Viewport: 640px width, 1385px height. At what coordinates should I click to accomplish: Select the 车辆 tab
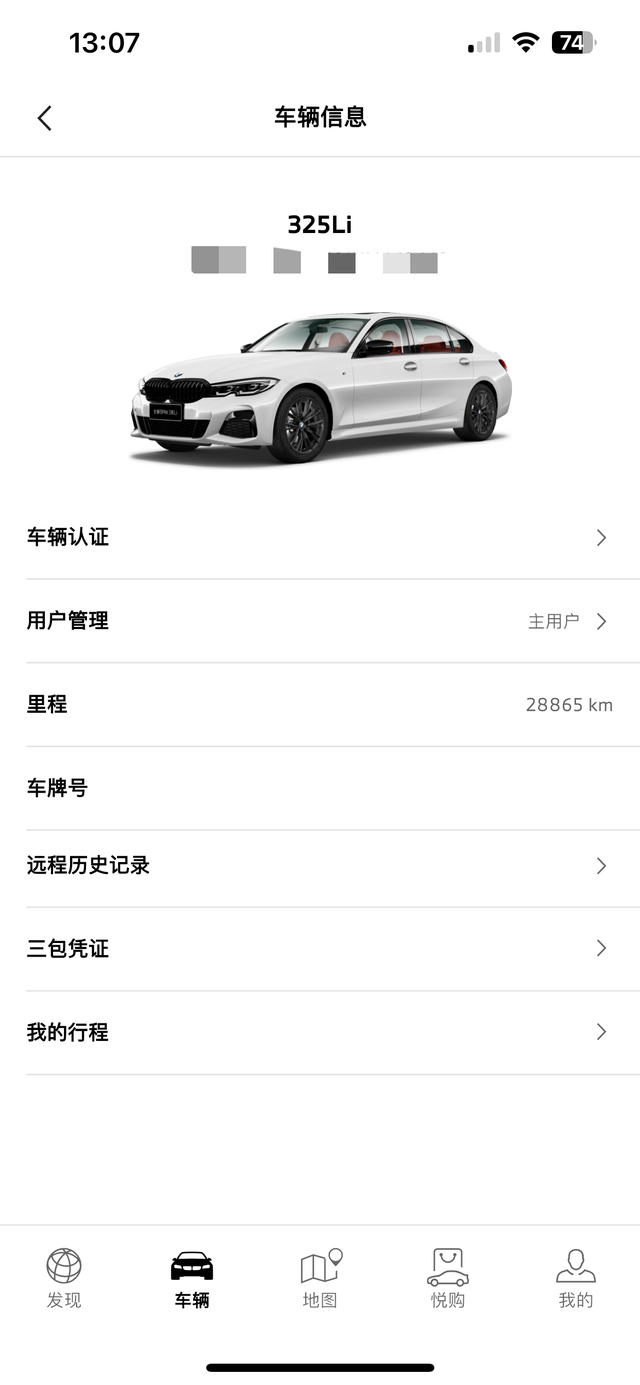coord(192,1278)
